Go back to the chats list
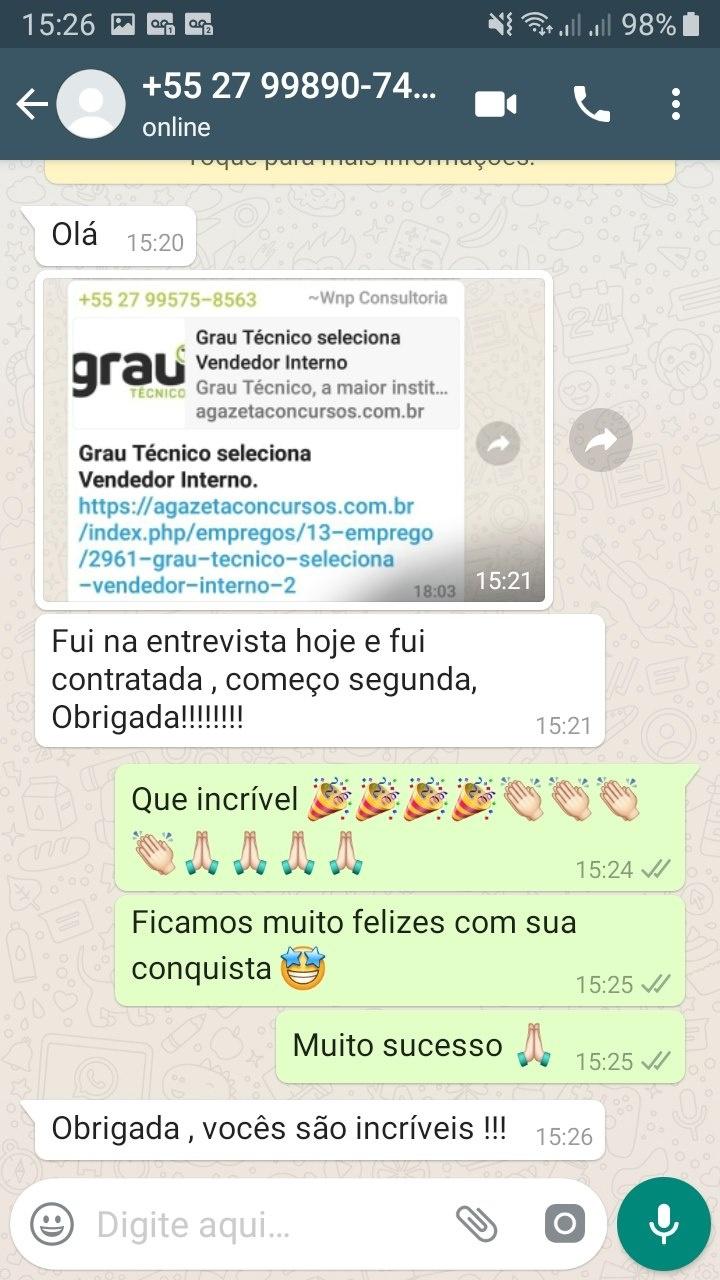720x1280 pixels. (x=31, y=105)
